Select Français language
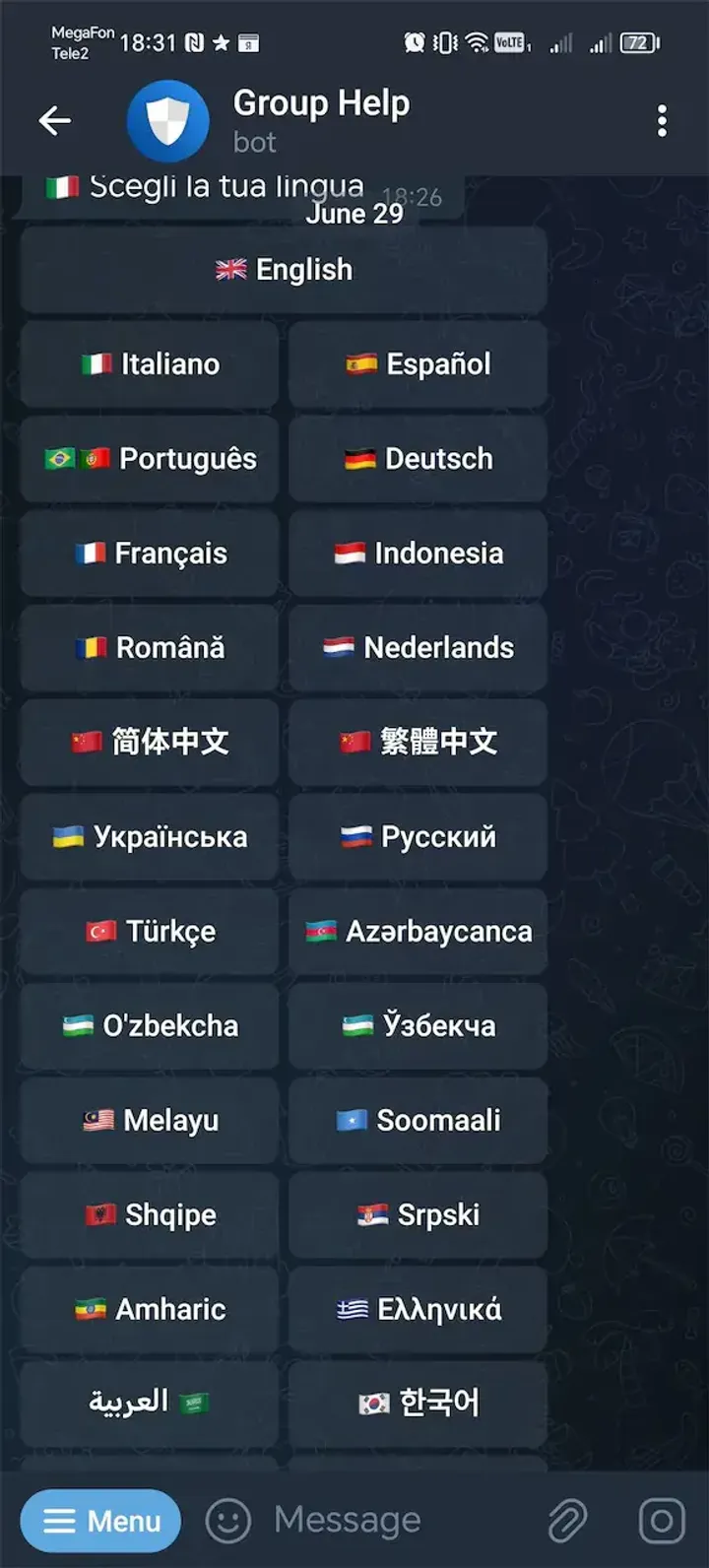The width and height of the screenshot is (709, 1568). coord(150,554)
